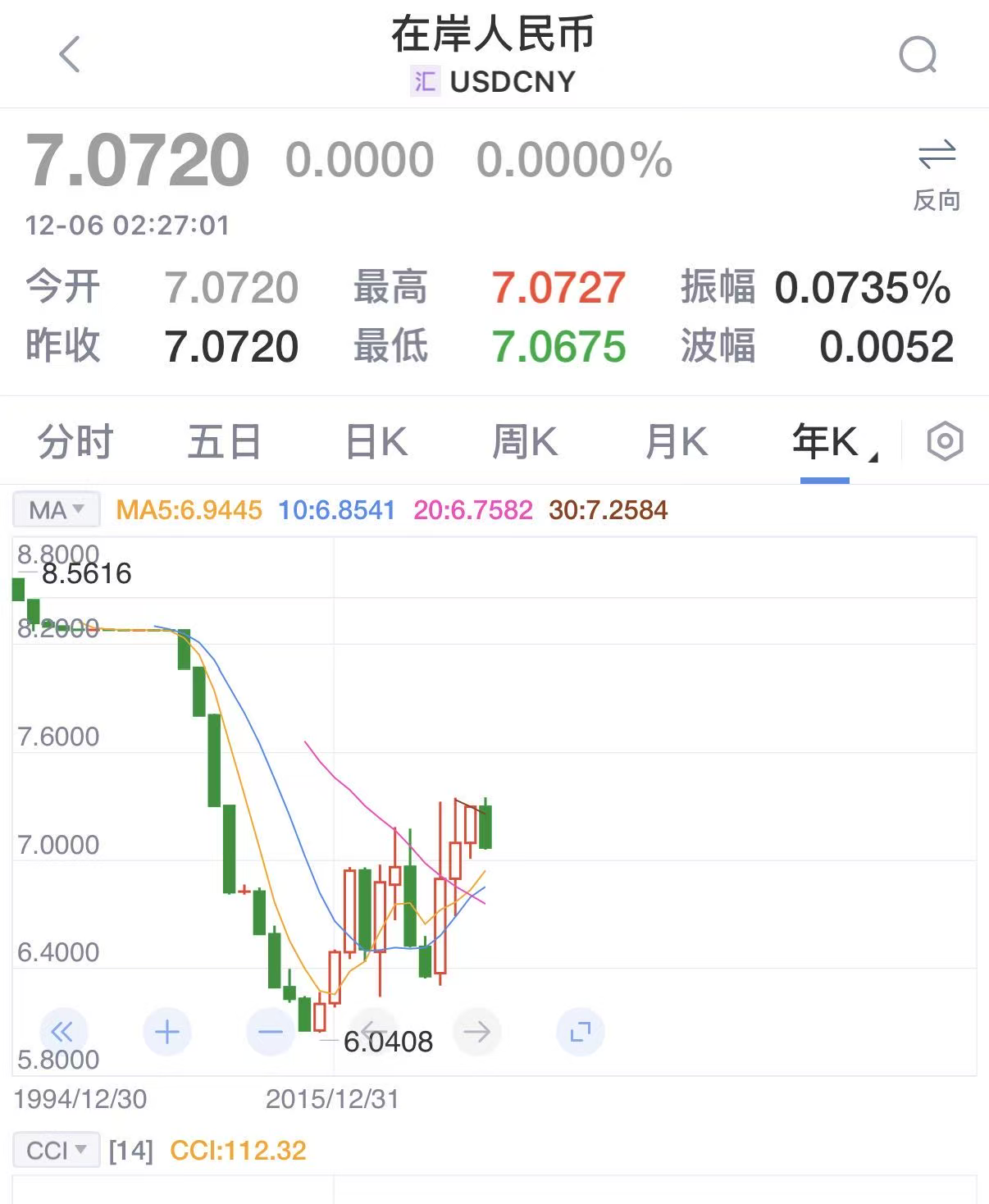Viewport: 989px width, 1204px height.
Task: Open the search icon in the header
Action: pos(918,56)
